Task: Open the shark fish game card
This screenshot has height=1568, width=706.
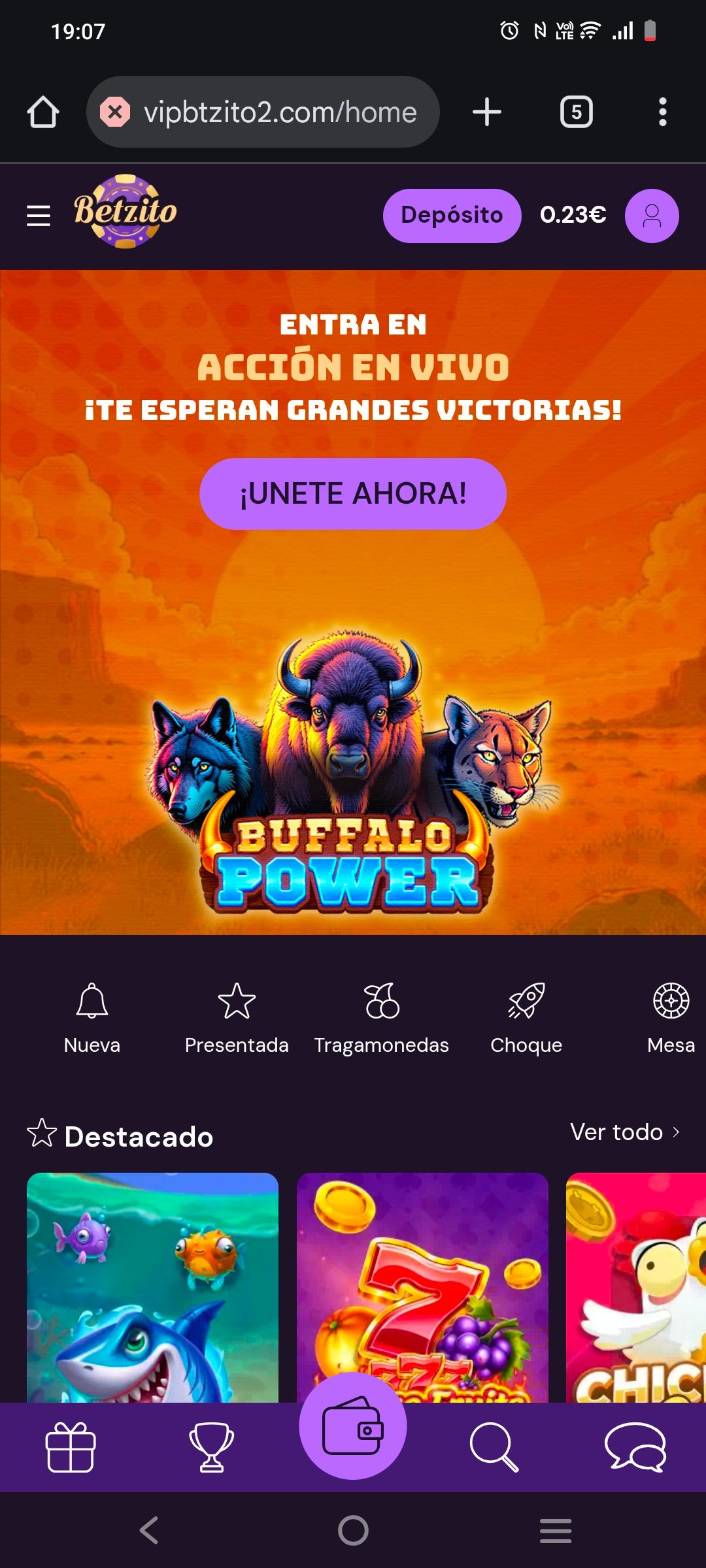Action: point(152,1287)
